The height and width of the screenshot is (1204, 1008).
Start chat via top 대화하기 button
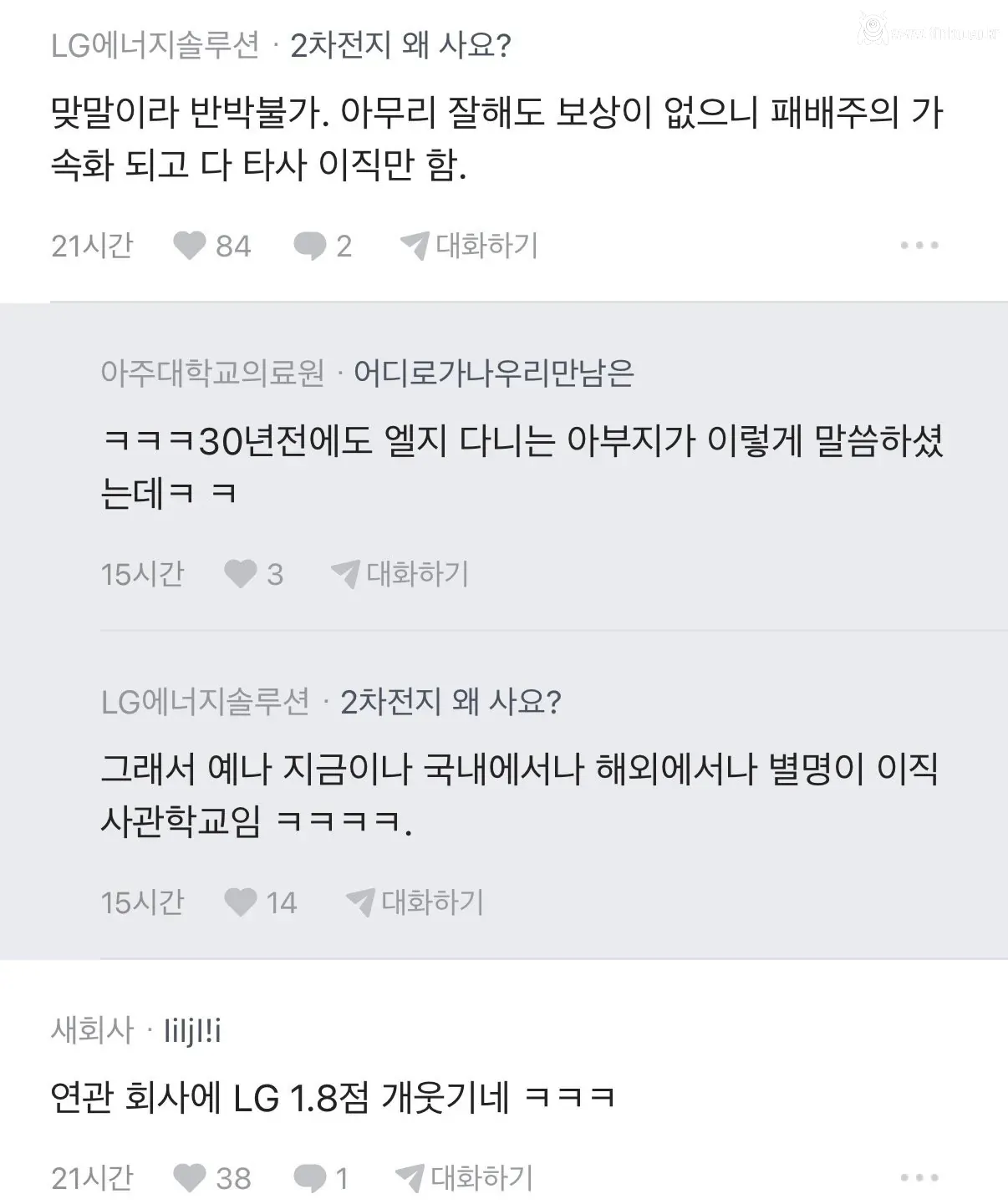coord(487,244)
